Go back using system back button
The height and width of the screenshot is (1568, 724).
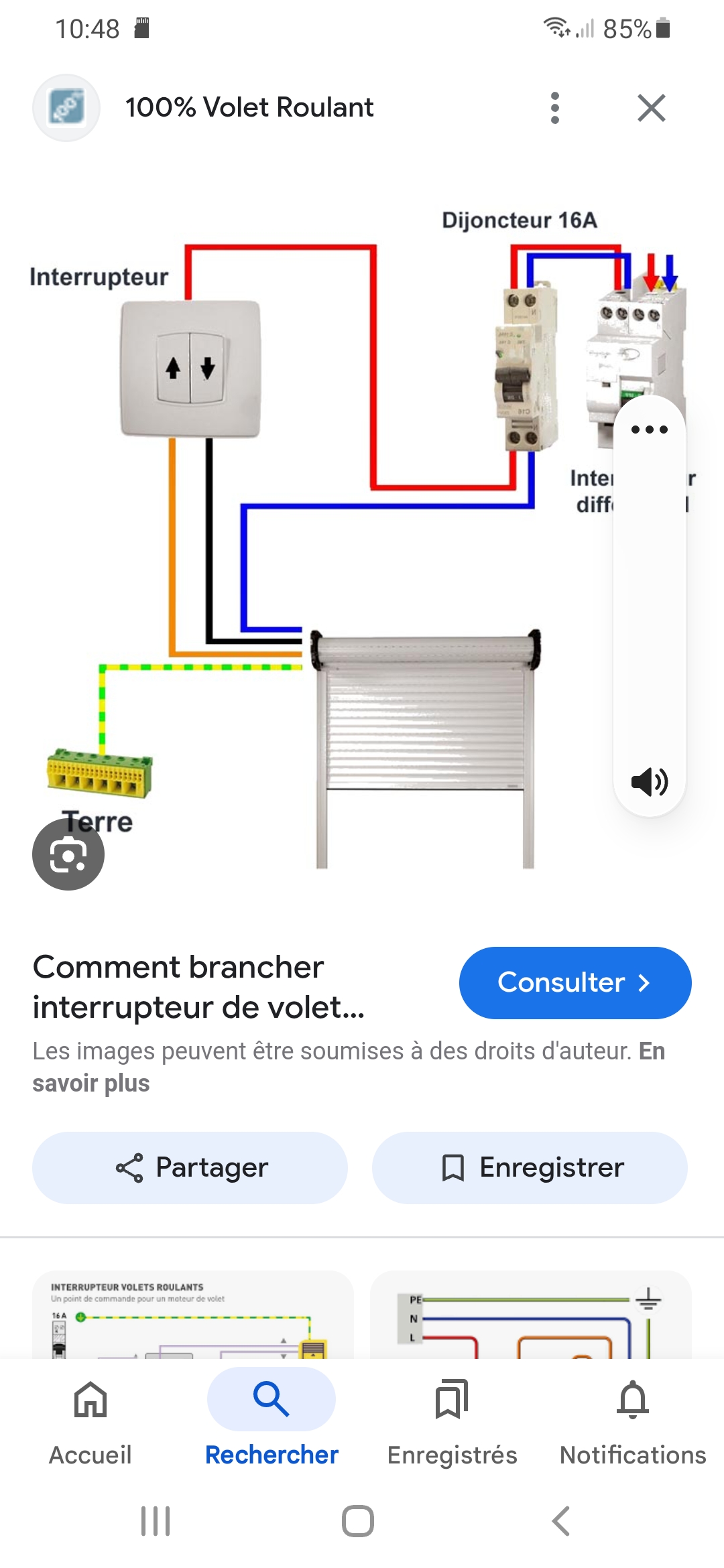[560, 1520]
